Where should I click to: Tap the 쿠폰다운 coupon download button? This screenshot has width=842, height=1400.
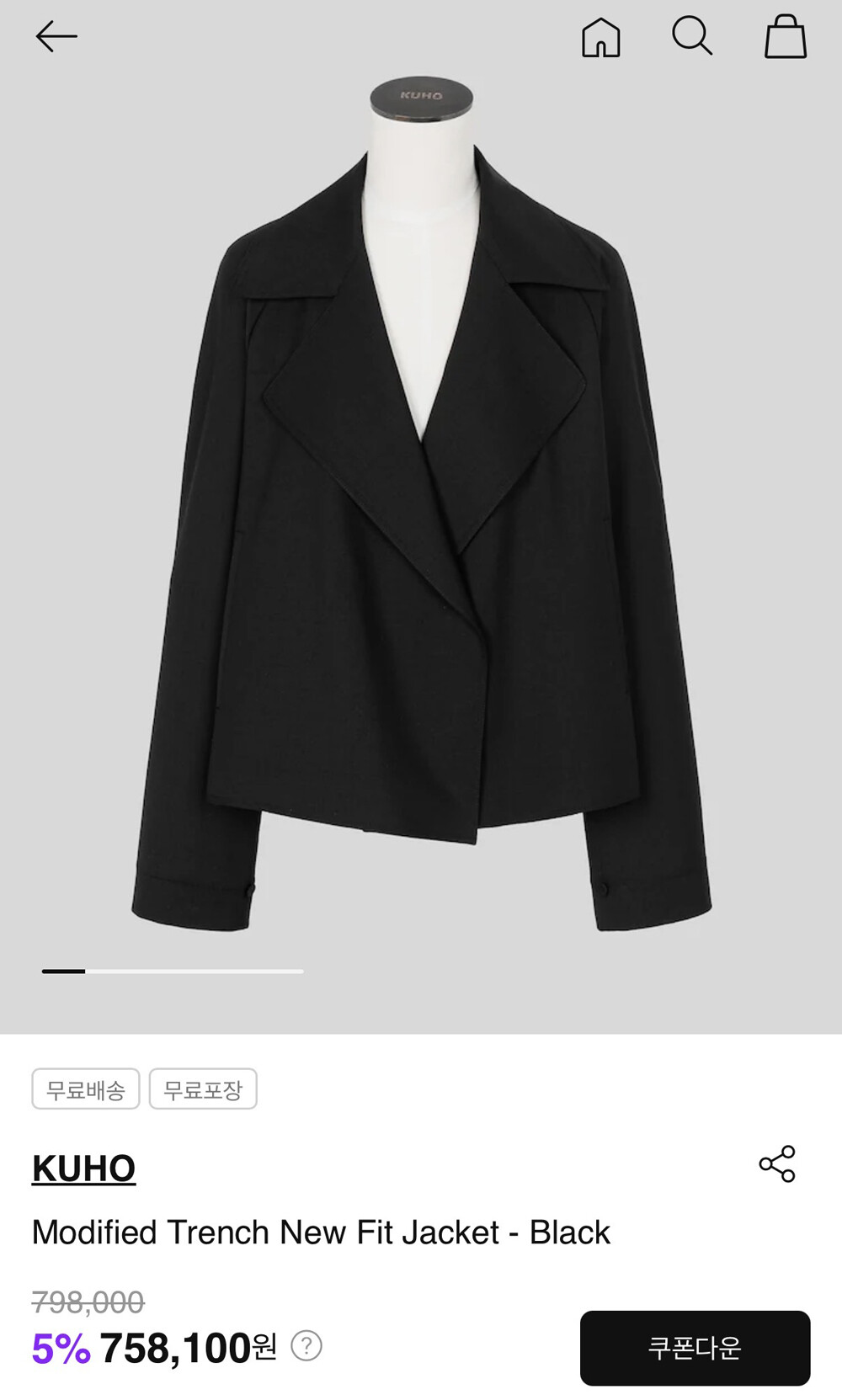click(x=695, y=1348)
